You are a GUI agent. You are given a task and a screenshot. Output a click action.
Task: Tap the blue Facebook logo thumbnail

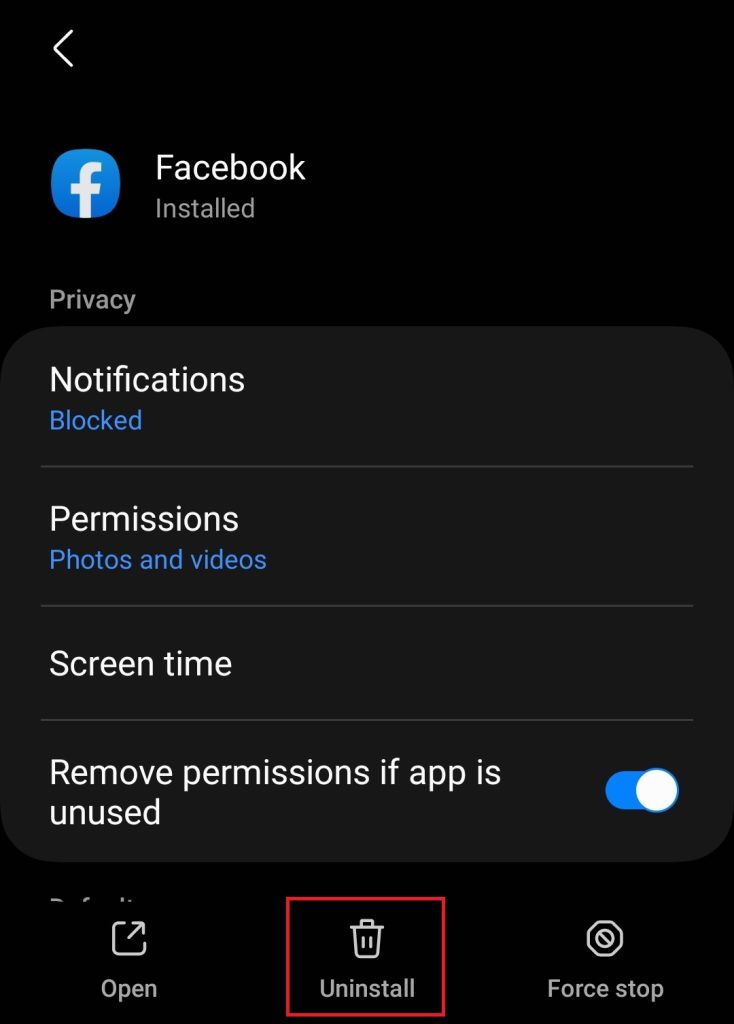(86, 184)
